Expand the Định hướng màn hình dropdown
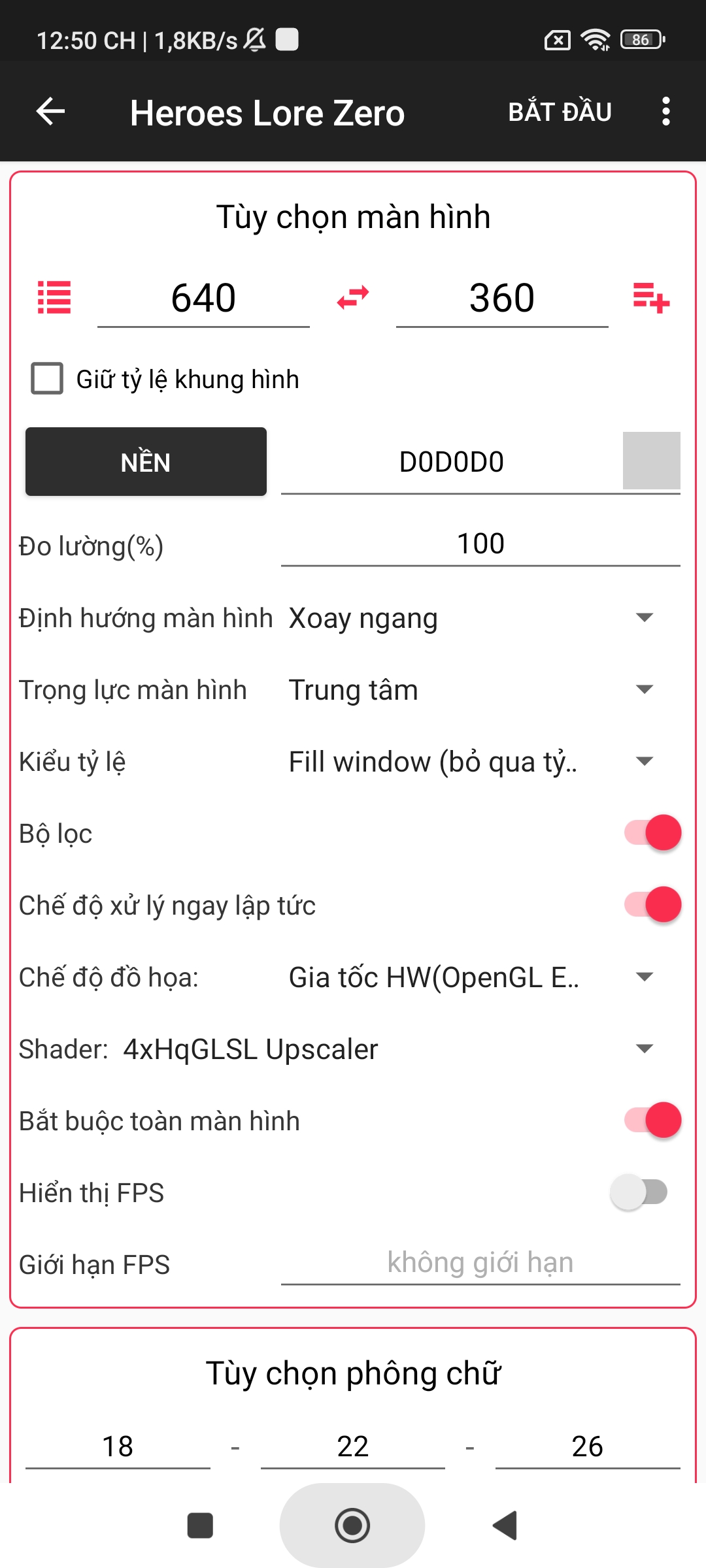Viewport: 706px width, 1568px height. pos(471,618)
